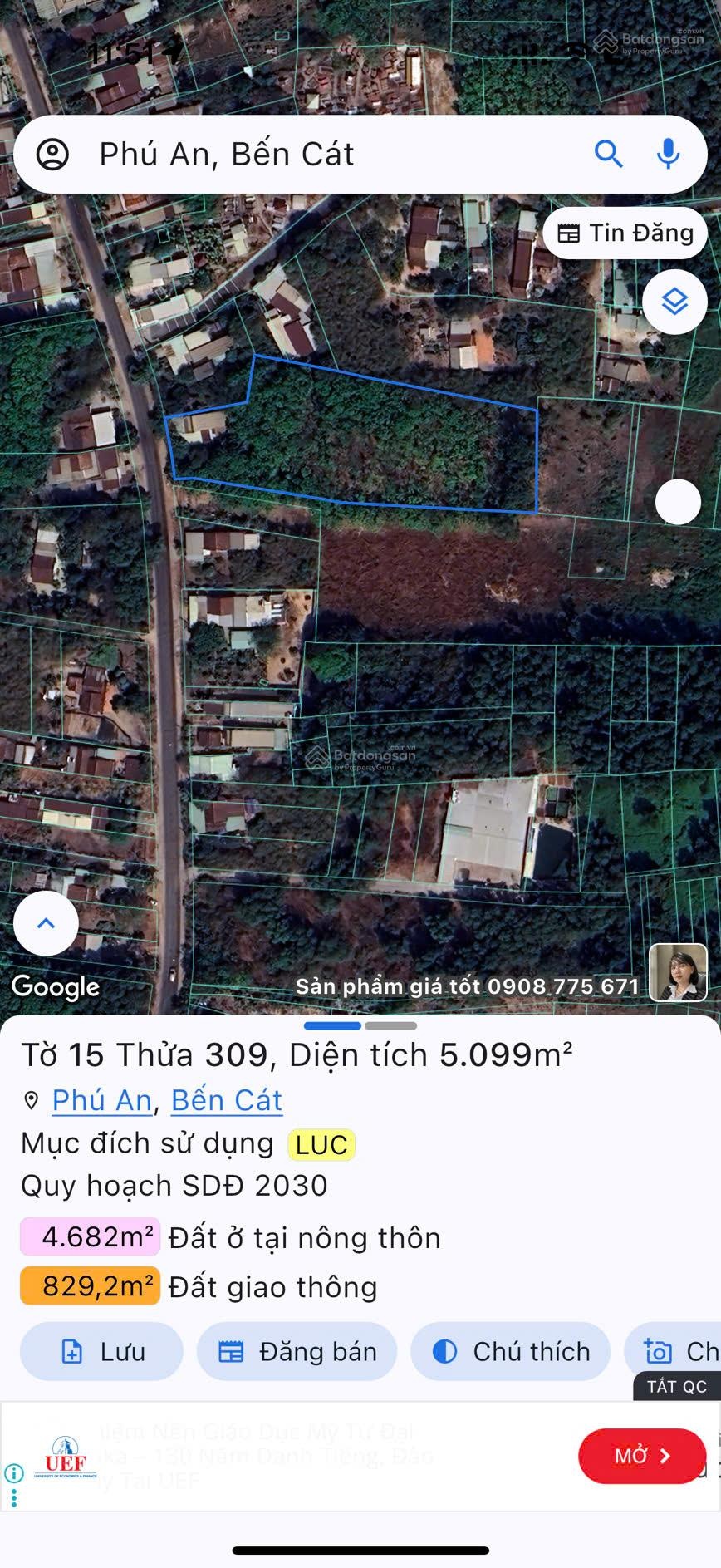Toggle the Chú thích map annotation option
This screenshot has height=1568, width=721.
click(510, 1351)
